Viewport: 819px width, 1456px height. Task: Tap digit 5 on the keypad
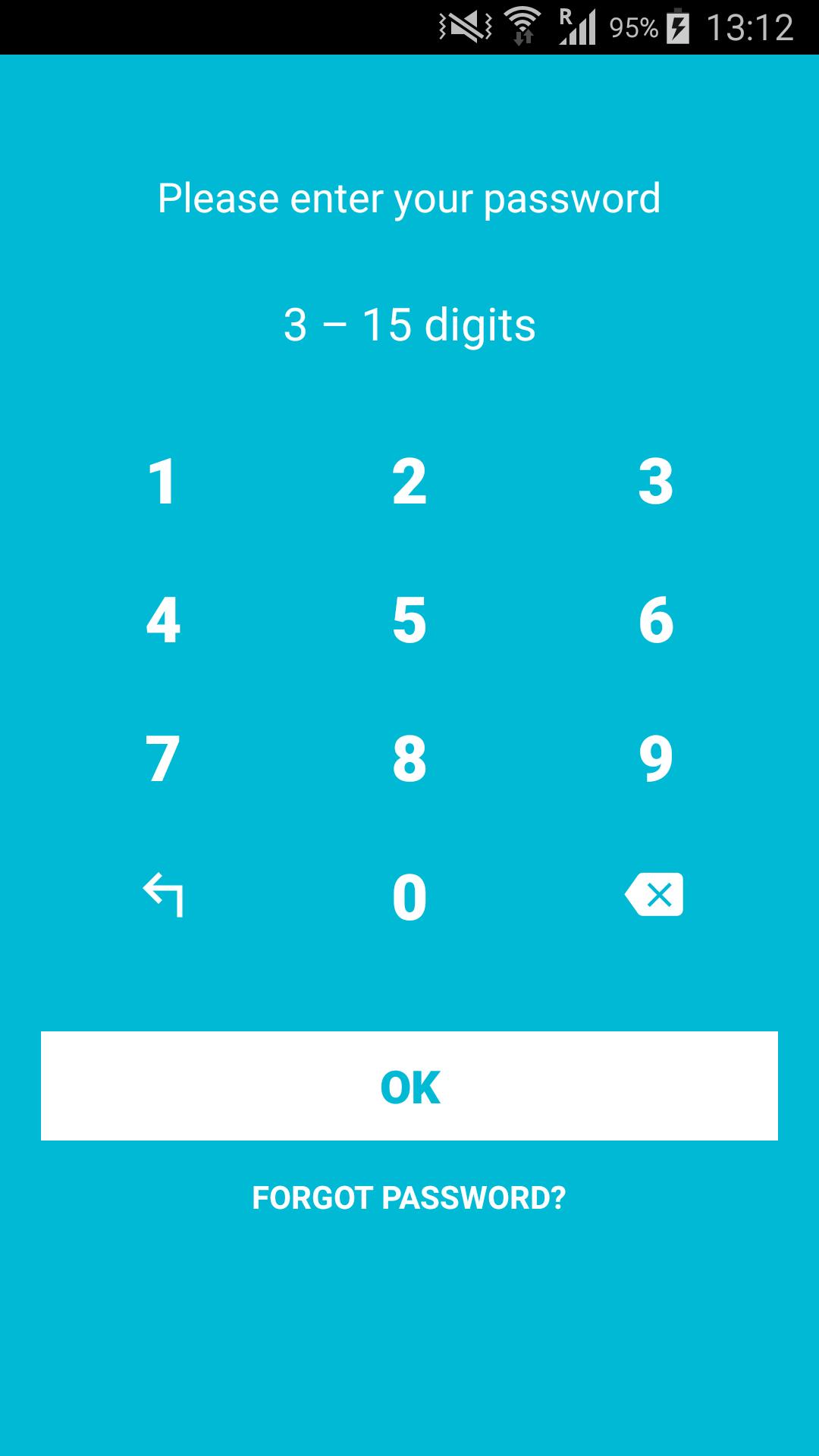click(409, 620)
